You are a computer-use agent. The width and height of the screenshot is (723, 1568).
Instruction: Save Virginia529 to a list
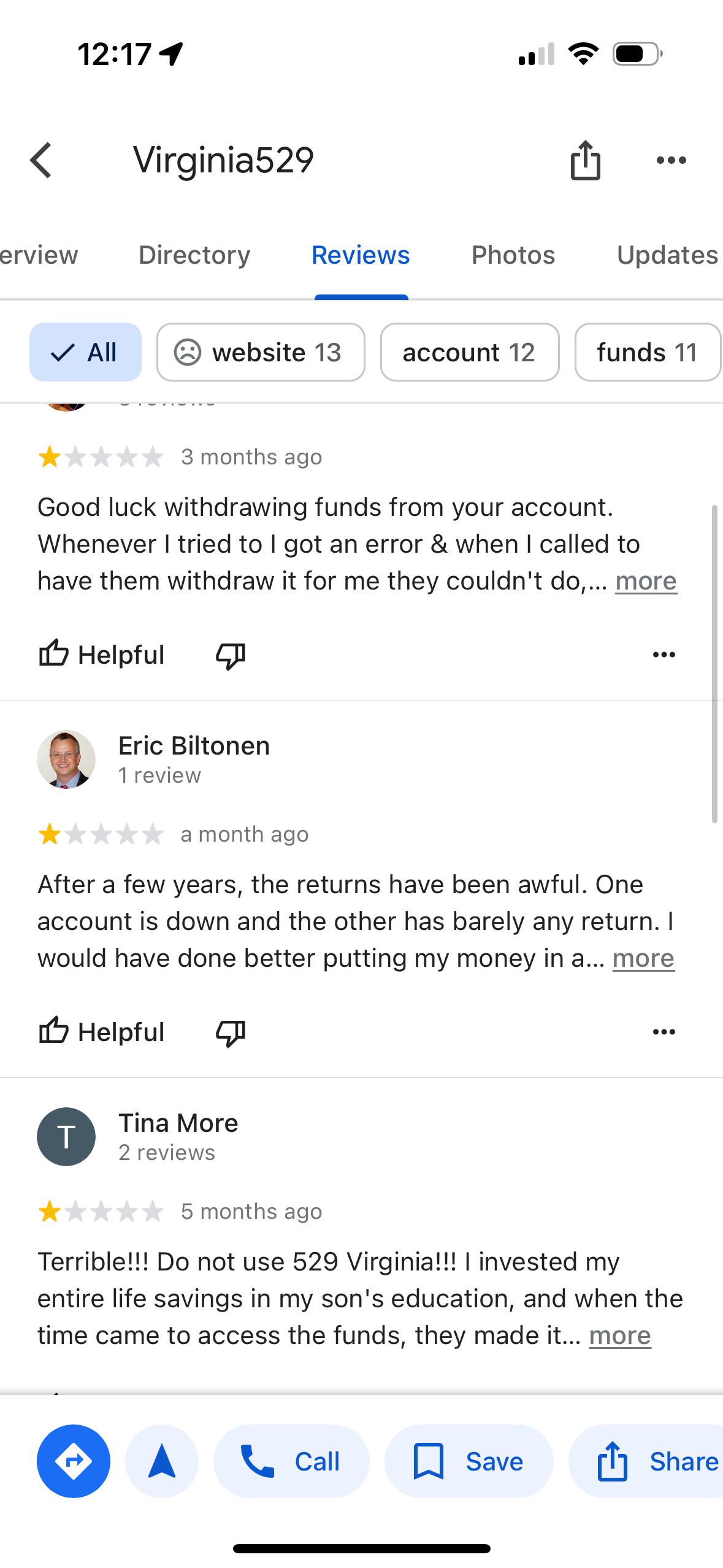point(469,1461)
